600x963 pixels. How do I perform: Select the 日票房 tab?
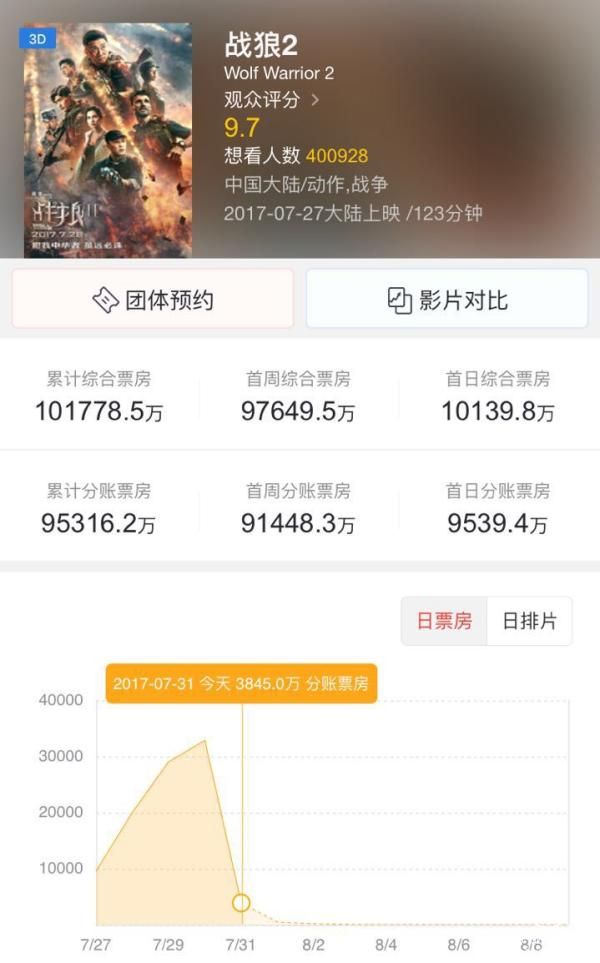444,621
